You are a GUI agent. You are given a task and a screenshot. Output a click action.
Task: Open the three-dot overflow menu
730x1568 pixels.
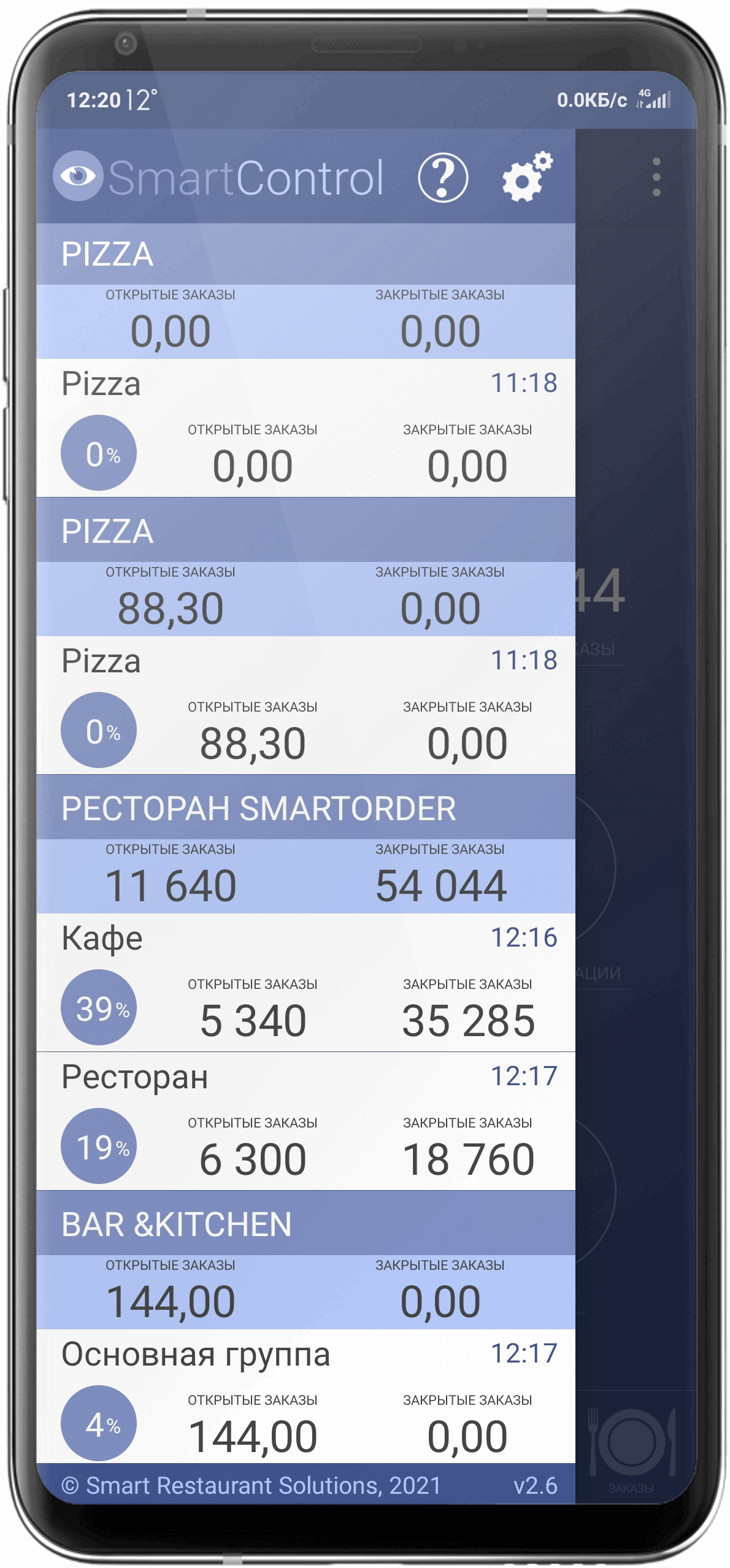(656, 177)
